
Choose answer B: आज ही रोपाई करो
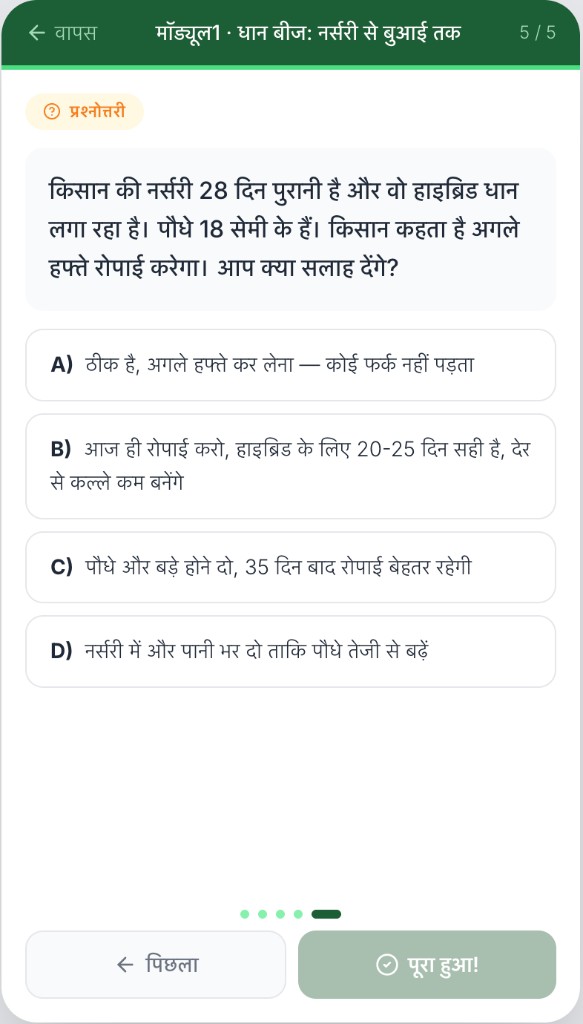point(291,466)
